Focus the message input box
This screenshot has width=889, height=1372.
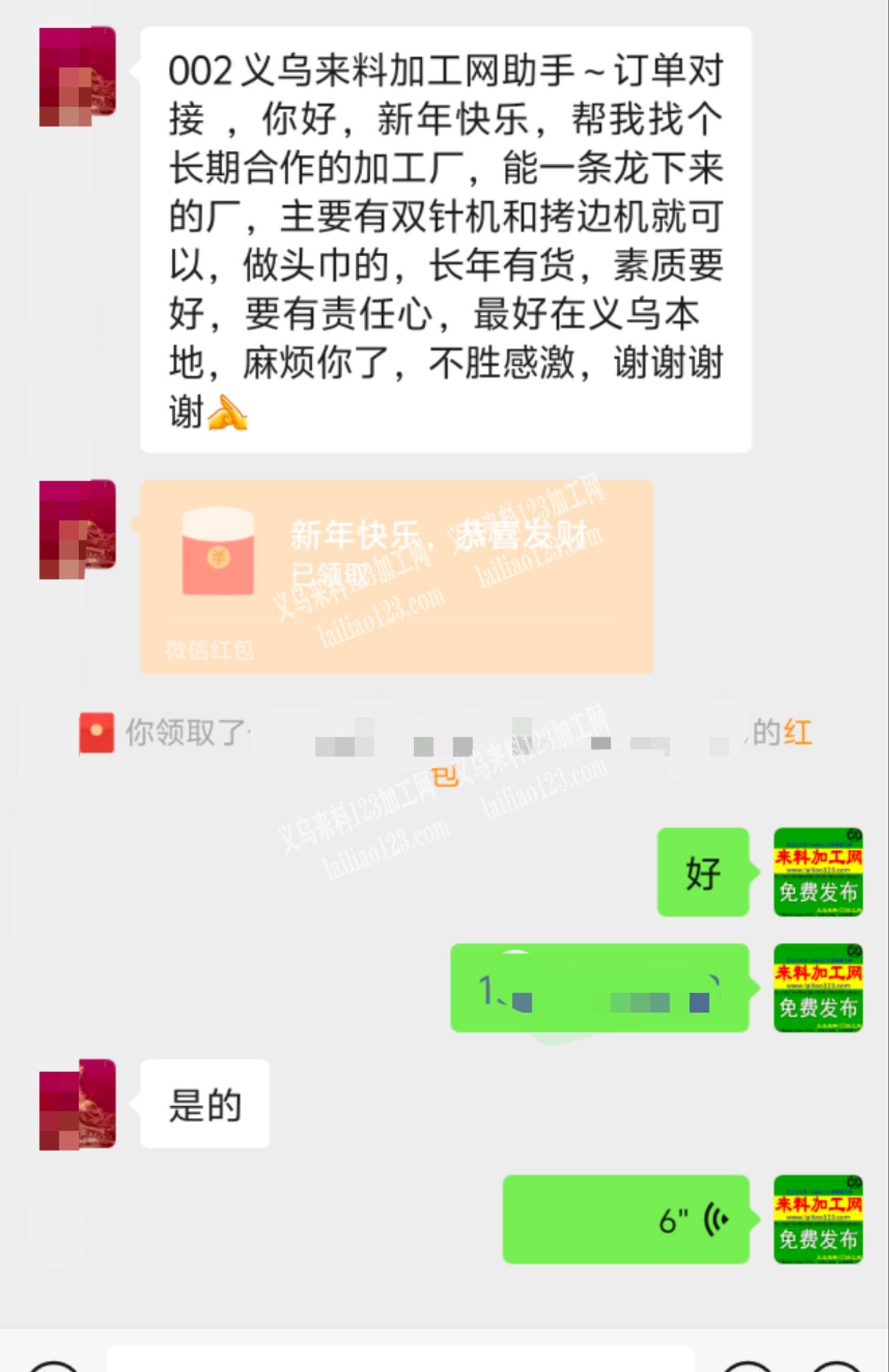point(400,1359)
